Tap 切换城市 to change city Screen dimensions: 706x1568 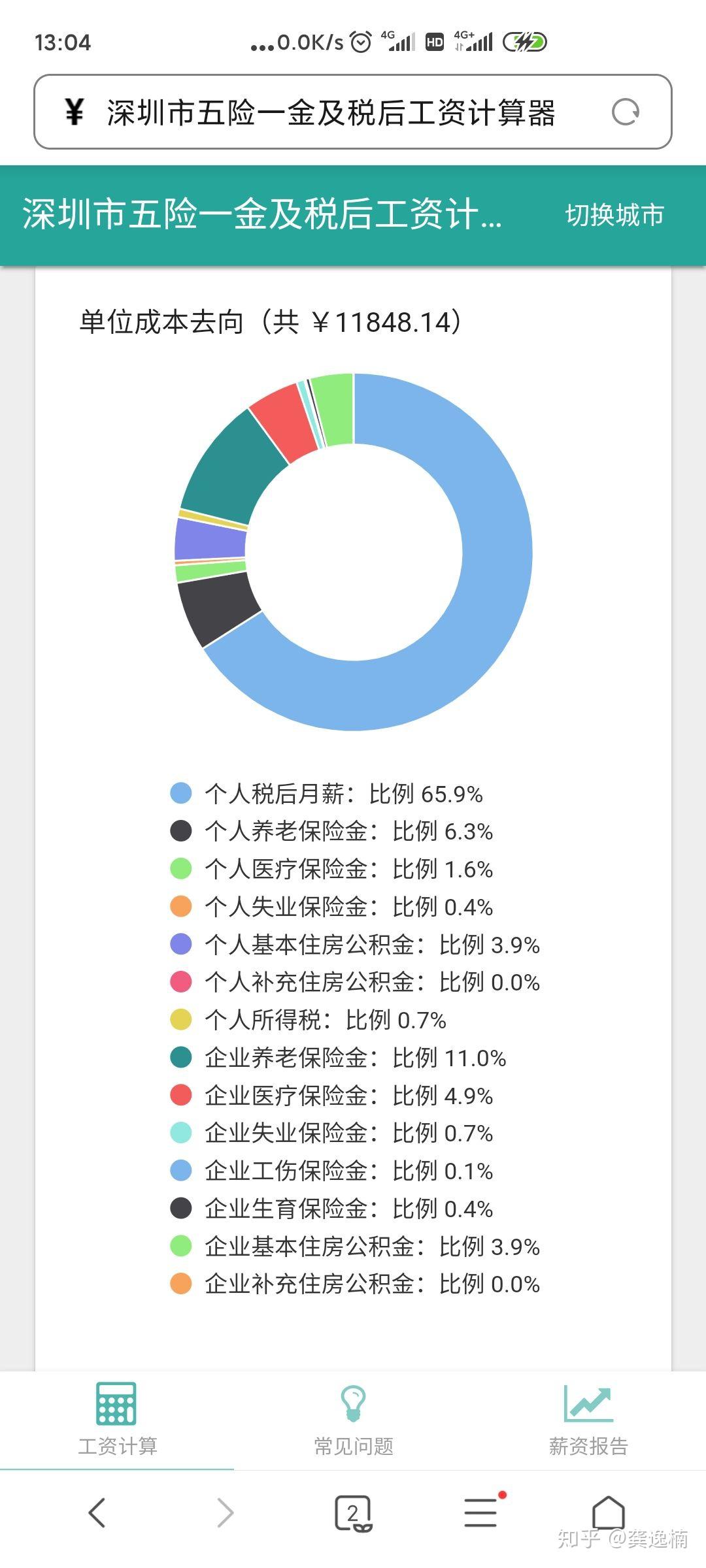[x=614, y=215]
